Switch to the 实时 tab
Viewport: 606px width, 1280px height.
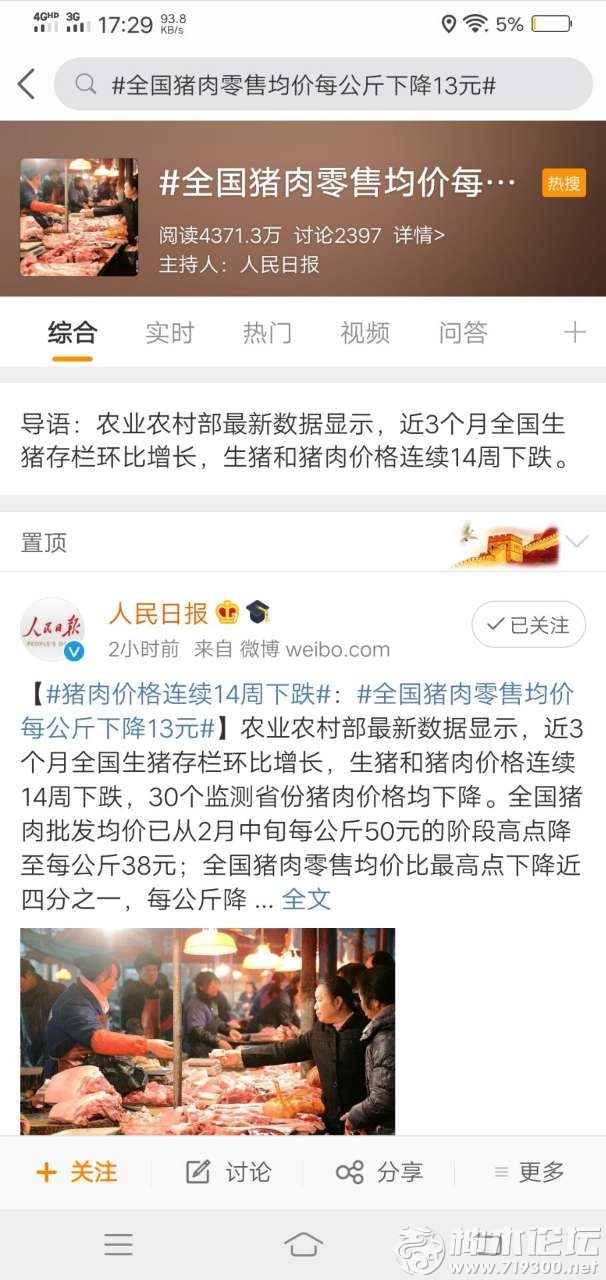point(169,333)
